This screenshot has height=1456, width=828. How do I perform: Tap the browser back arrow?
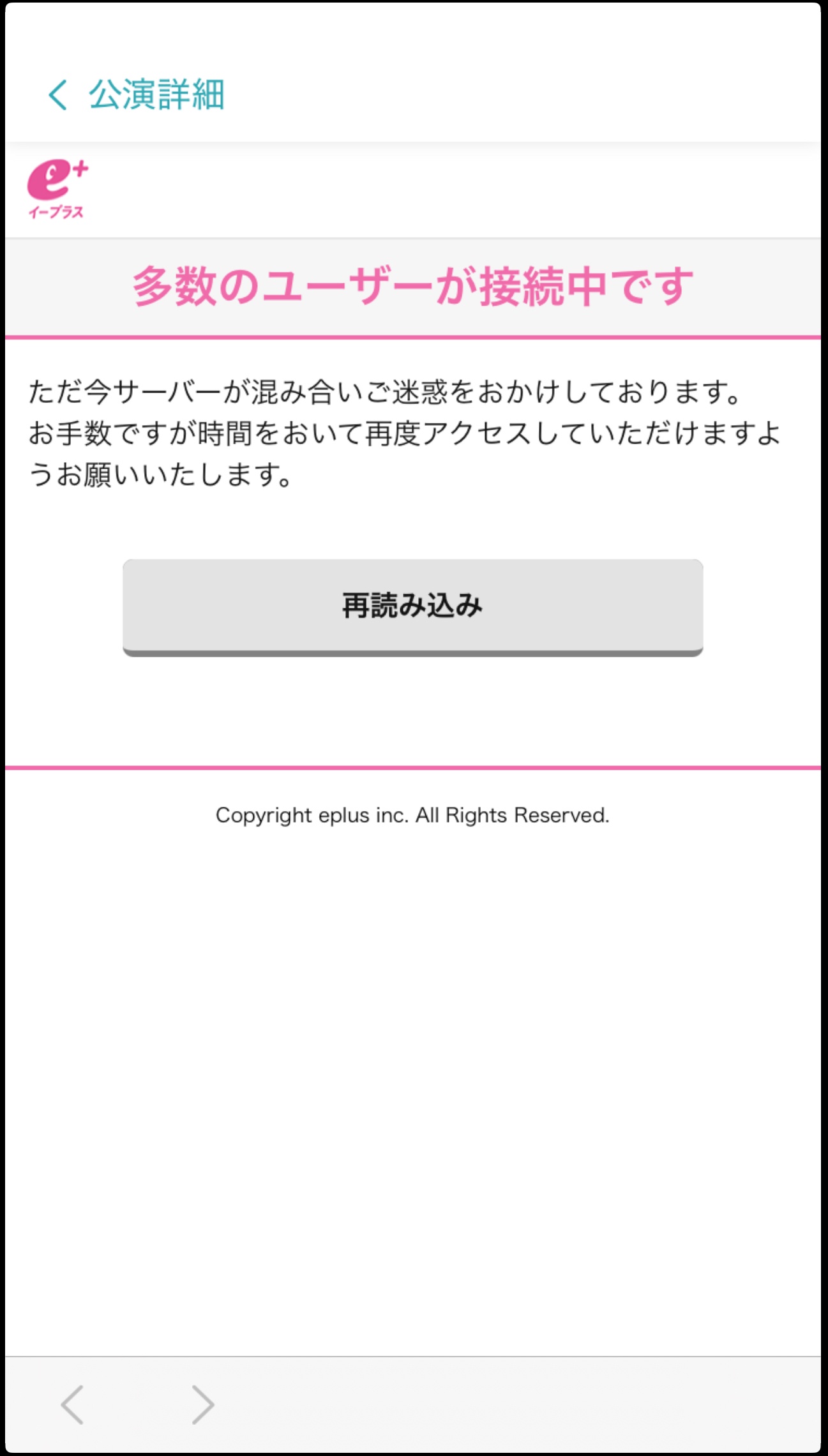(x=72, y=1404)
